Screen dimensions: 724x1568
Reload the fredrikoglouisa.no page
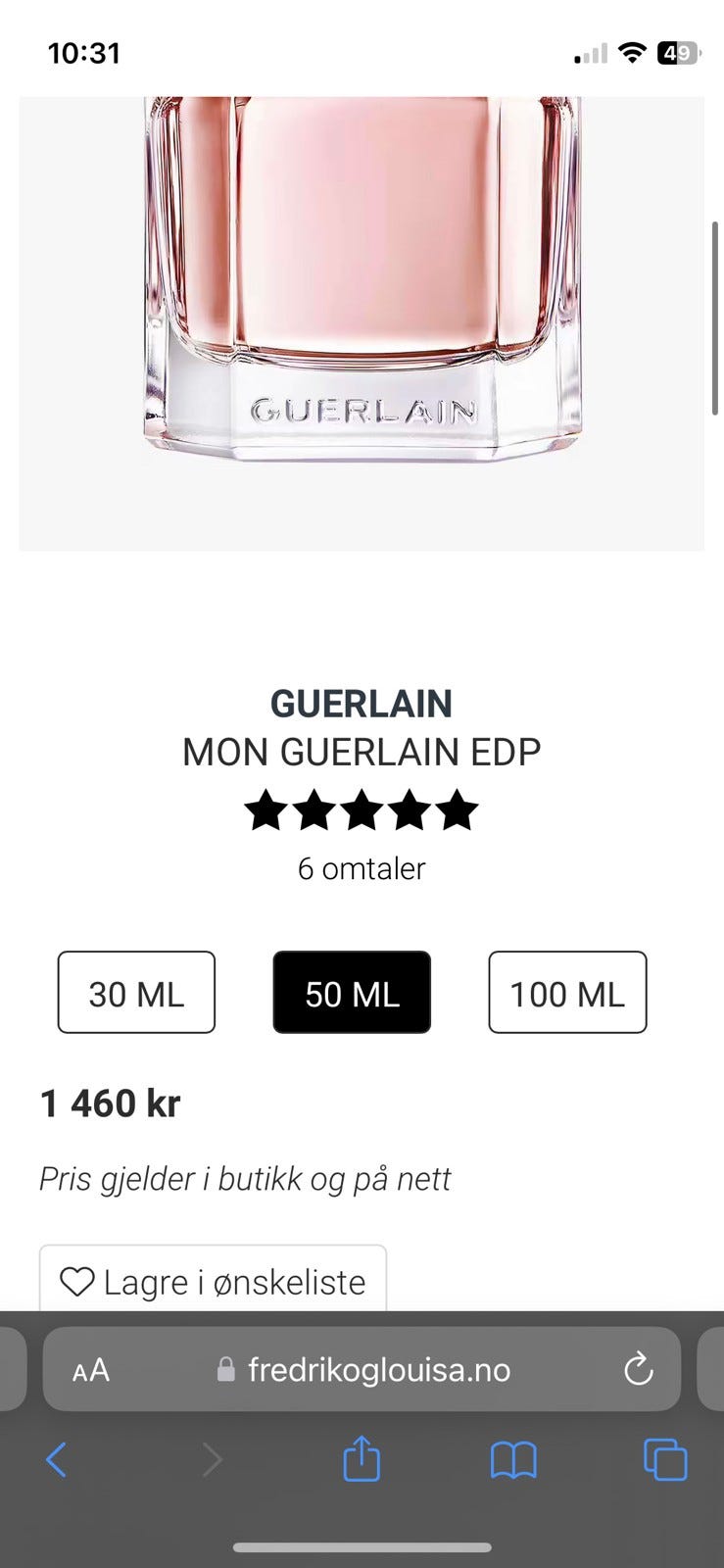click(x=638, y=1369)
